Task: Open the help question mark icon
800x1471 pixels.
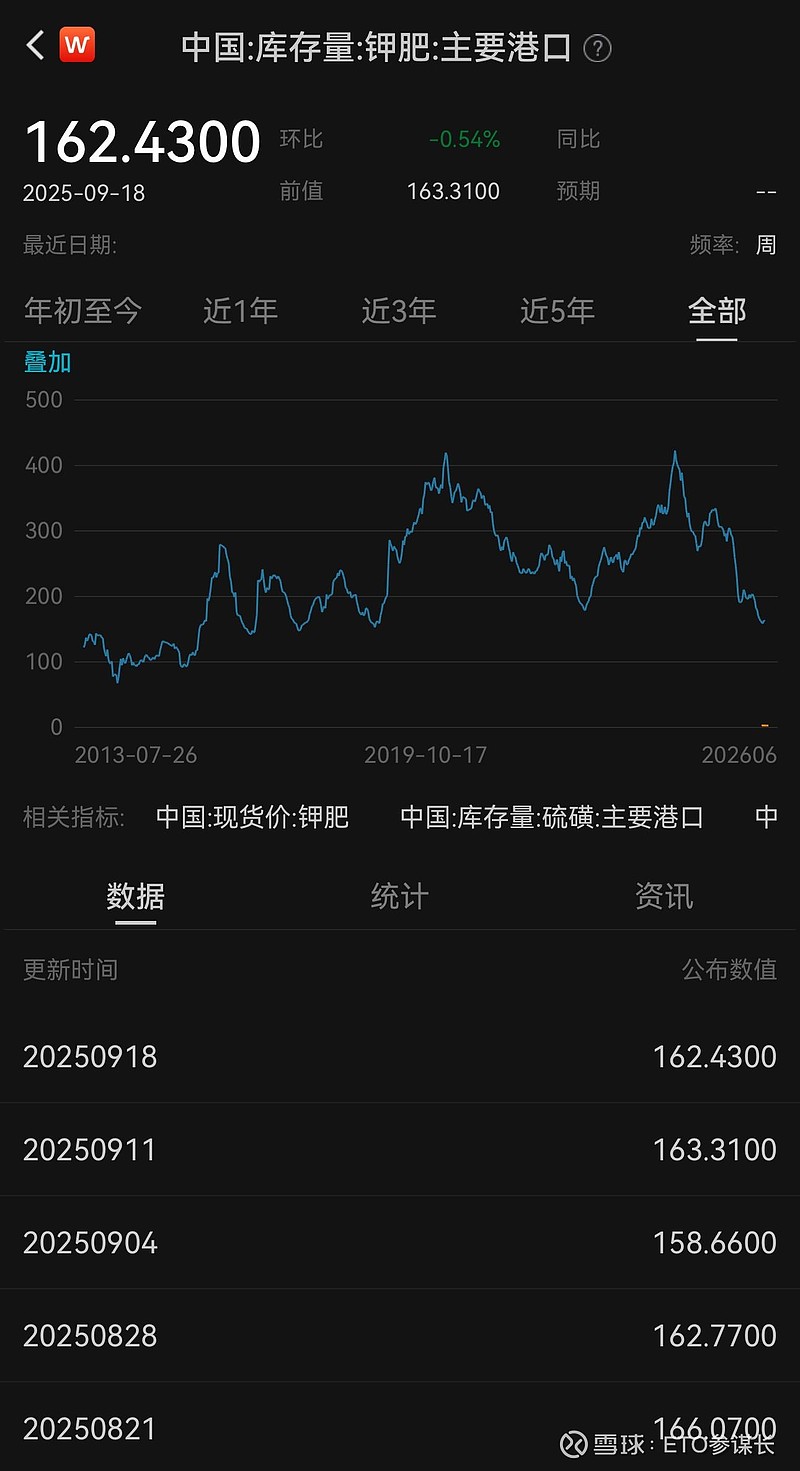Action: coord(597,48)
